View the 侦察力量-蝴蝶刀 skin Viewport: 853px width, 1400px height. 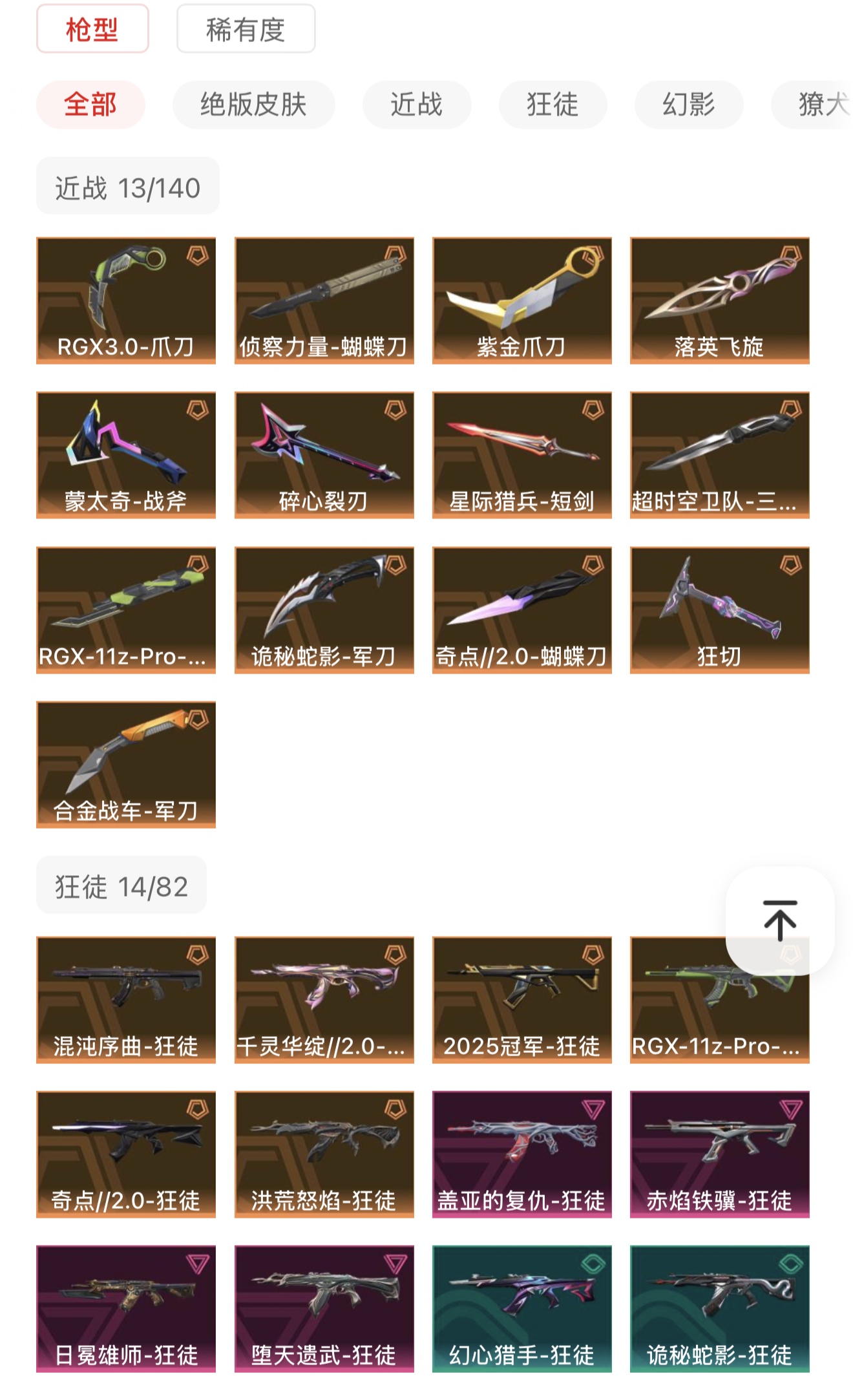(x=324, y=301)
